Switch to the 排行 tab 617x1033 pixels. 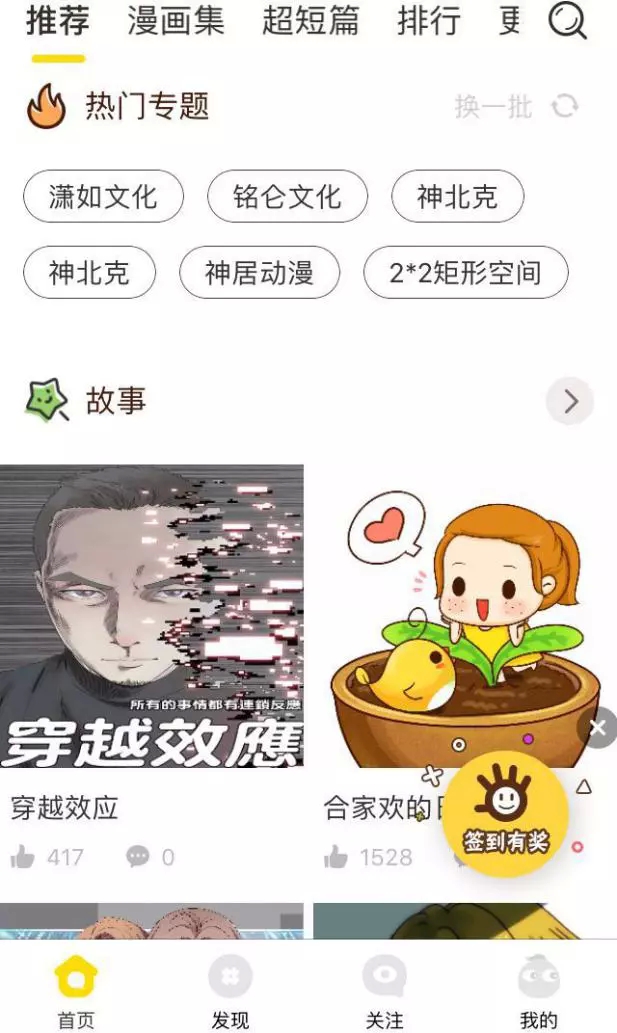(x=429, y=21)
